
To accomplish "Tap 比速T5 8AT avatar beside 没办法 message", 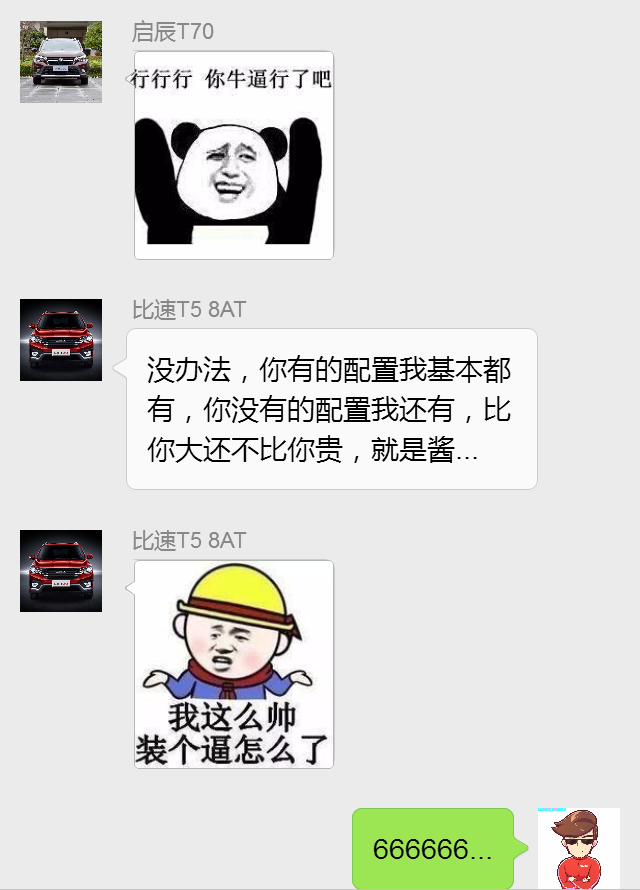I will 61,340.
